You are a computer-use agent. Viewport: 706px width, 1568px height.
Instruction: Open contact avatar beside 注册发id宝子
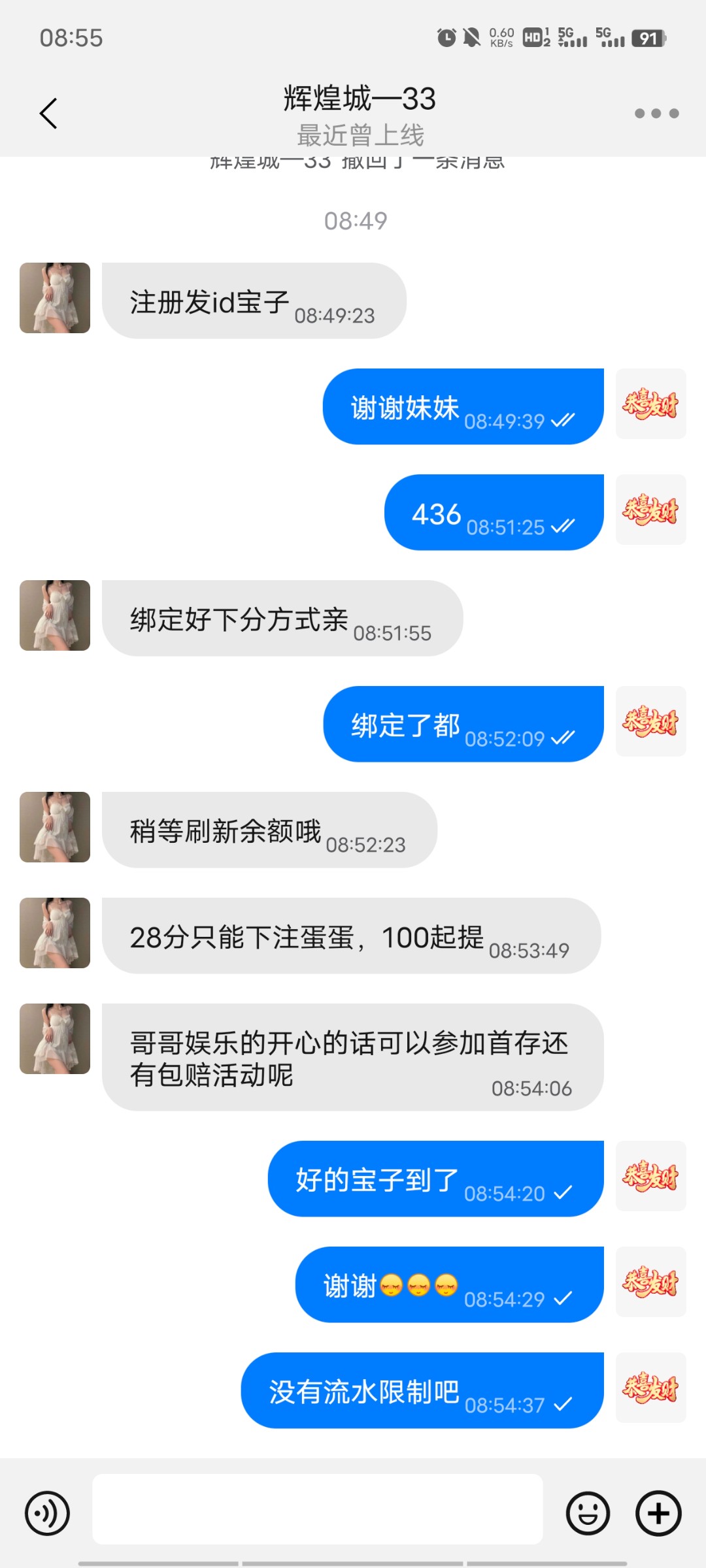55,298
